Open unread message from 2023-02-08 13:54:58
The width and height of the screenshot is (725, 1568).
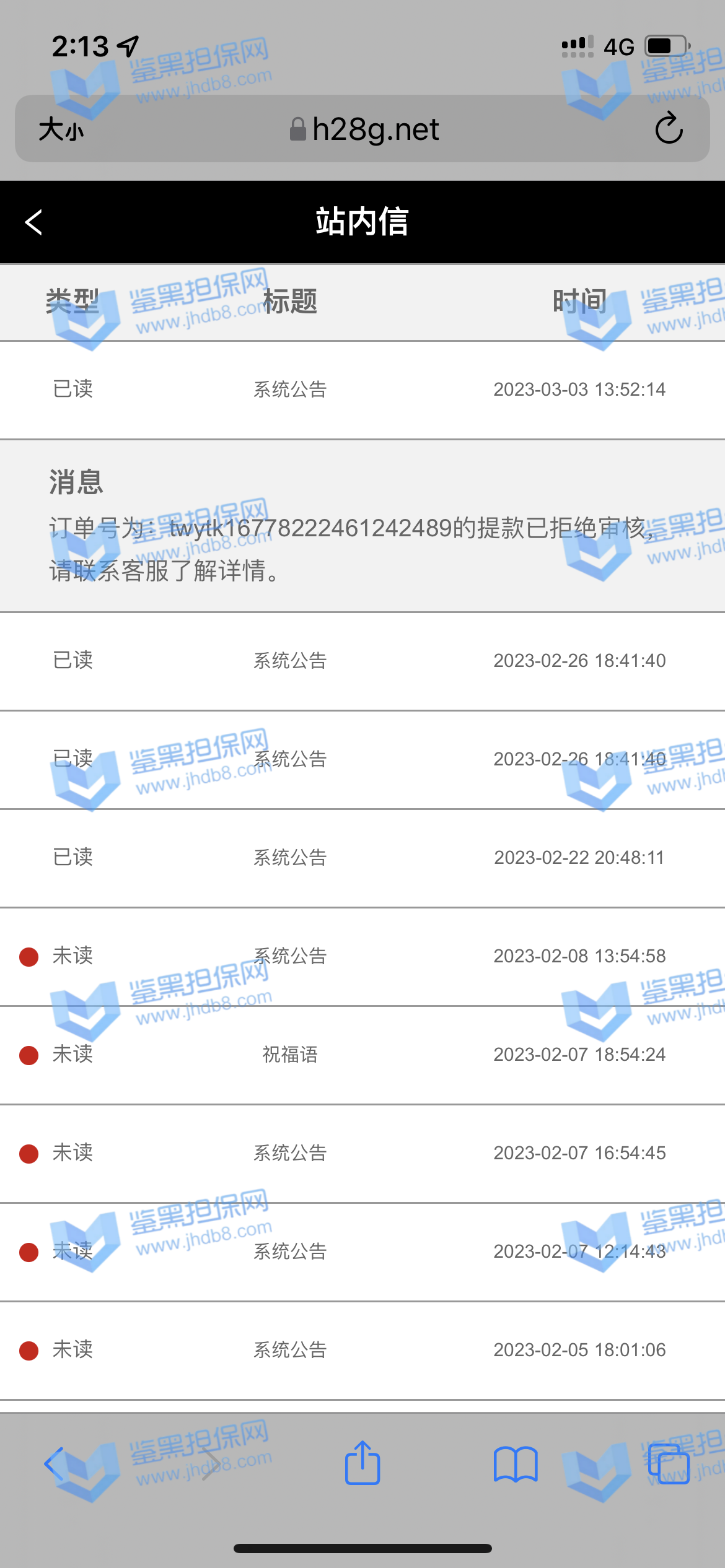pos(362,956)
